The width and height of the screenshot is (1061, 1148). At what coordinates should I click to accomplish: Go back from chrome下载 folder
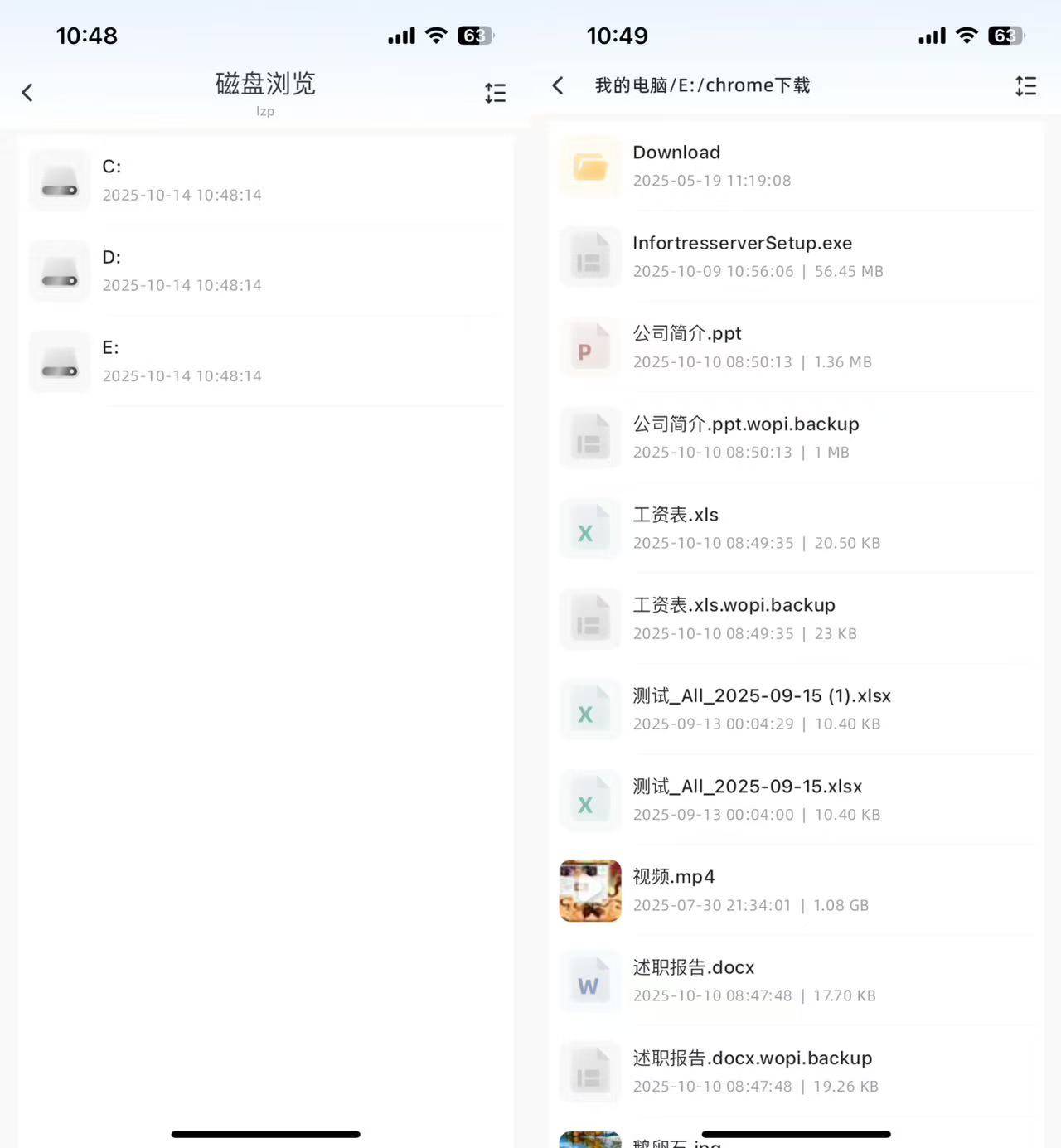coord(558,85)
